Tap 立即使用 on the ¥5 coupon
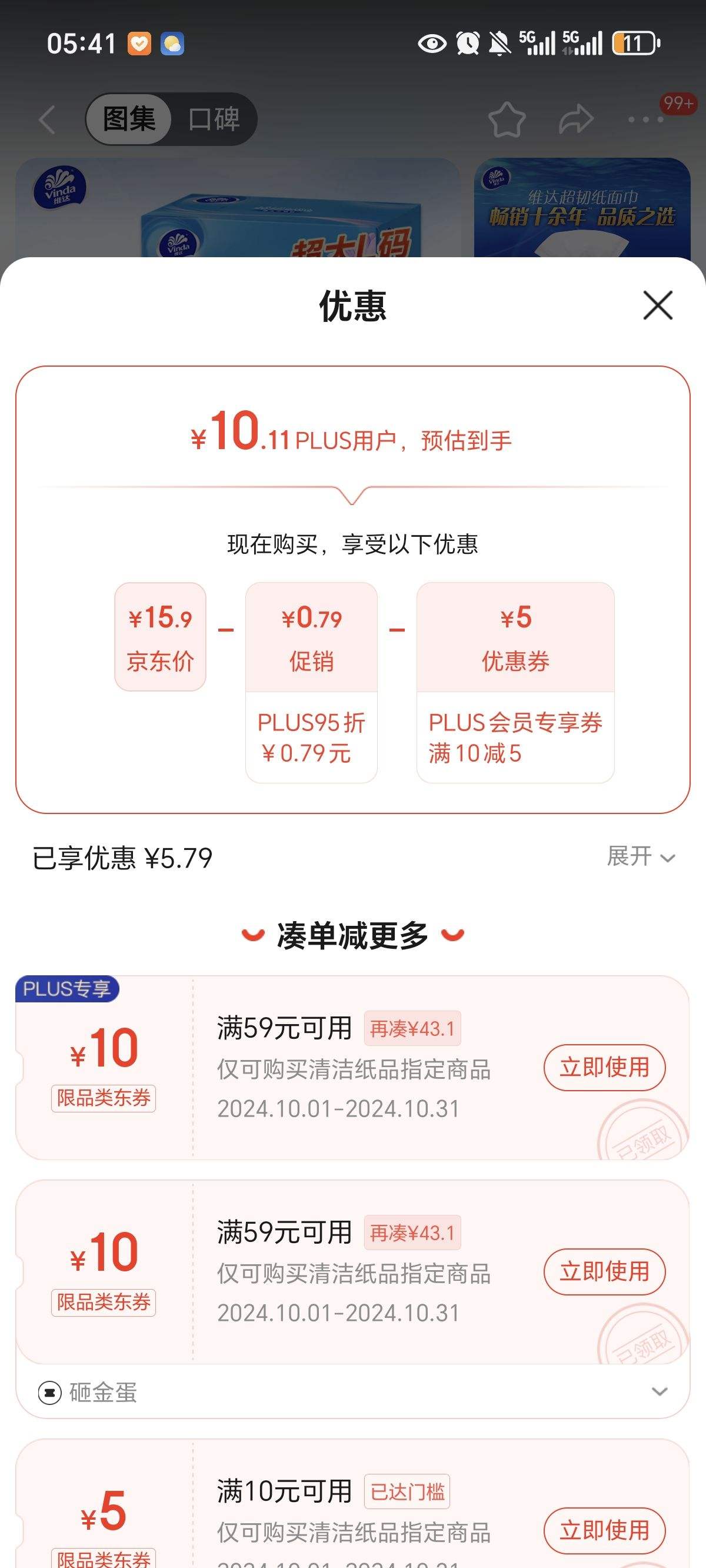Screen dimensions: 706x1568 pos(604,1531)
